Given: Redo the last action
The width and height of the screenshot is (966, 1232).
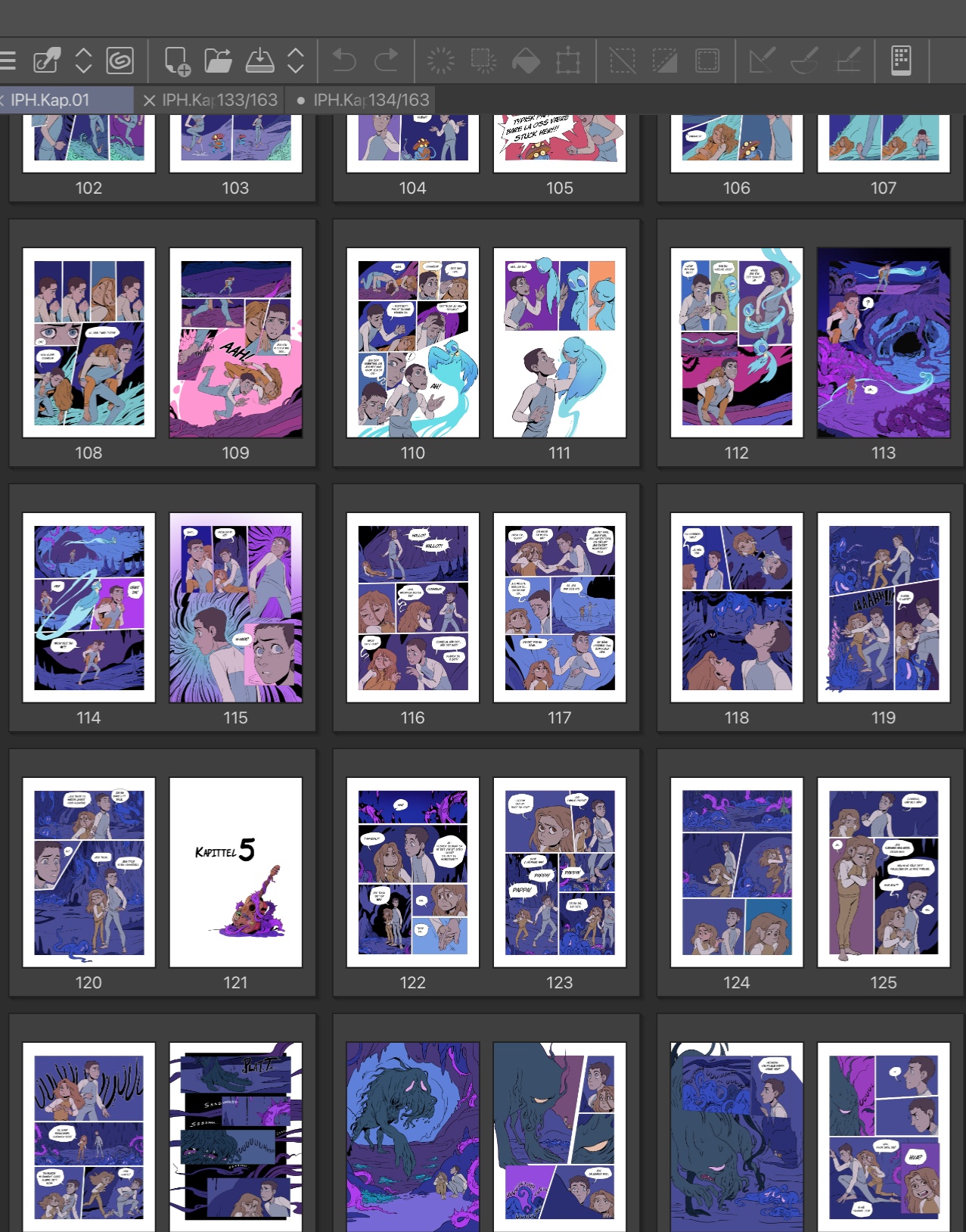Looking at the screenshot, I should [x=387, y=61].
